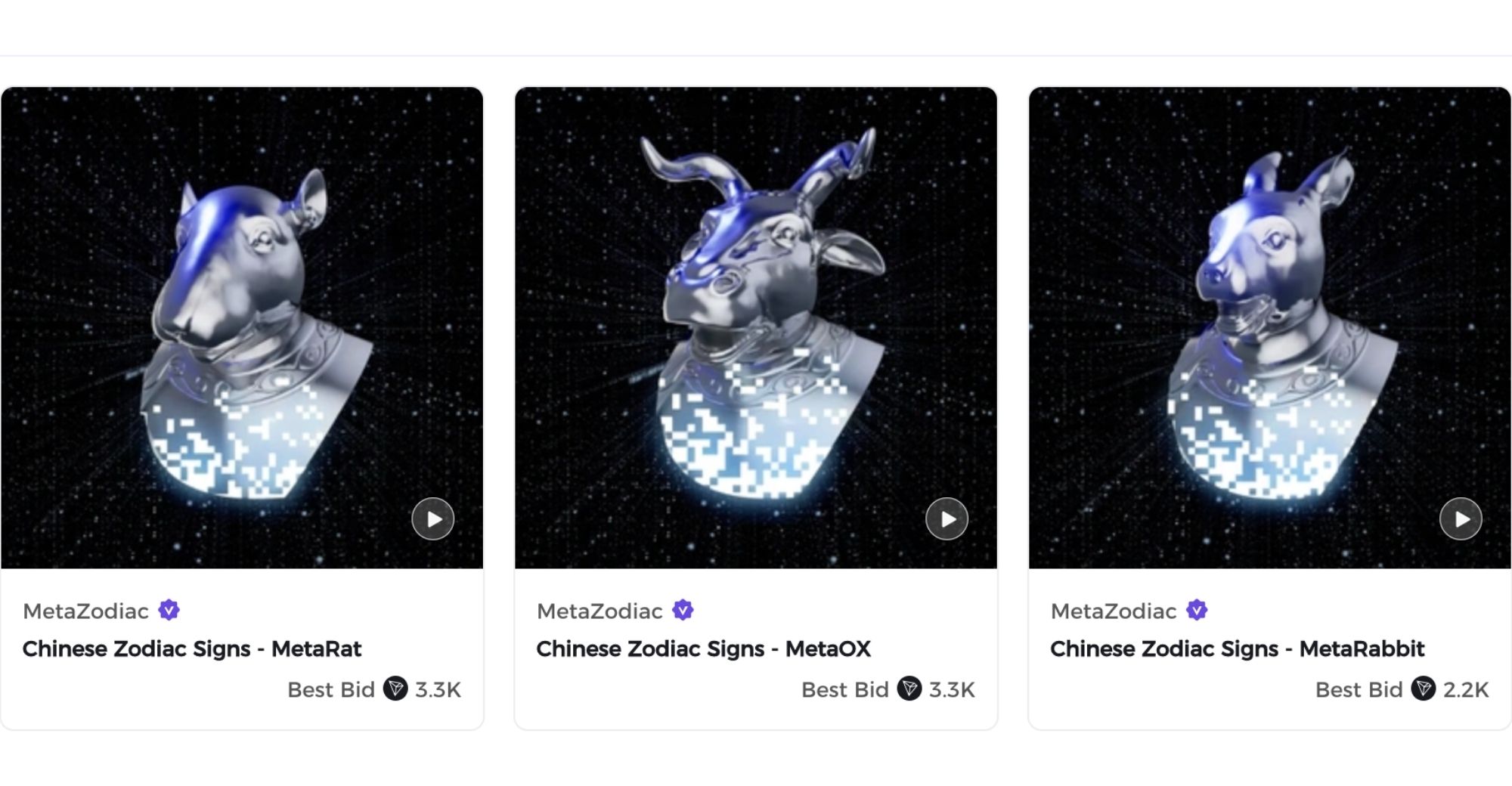The width and height of the screenshot is (1512, 786).
Task: Open MetaZodiac collection from the MetaOX card
Action: 600,611
